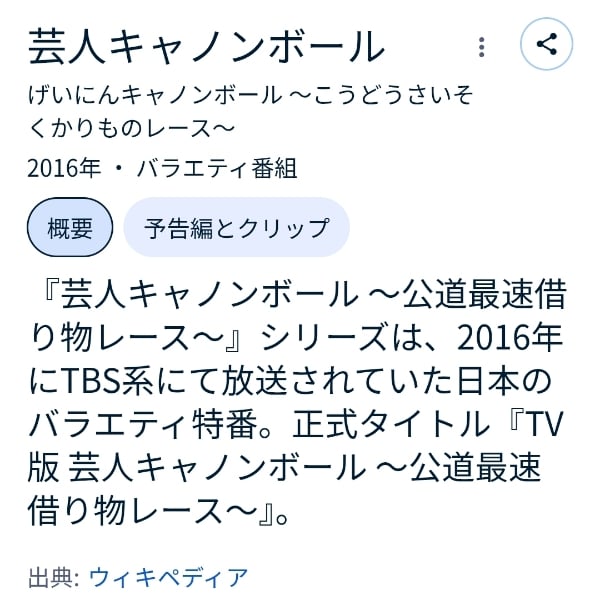Switch to 予告編とクリップ chip
The width and height of the screenshot is (600, 600).
(236, 228)
